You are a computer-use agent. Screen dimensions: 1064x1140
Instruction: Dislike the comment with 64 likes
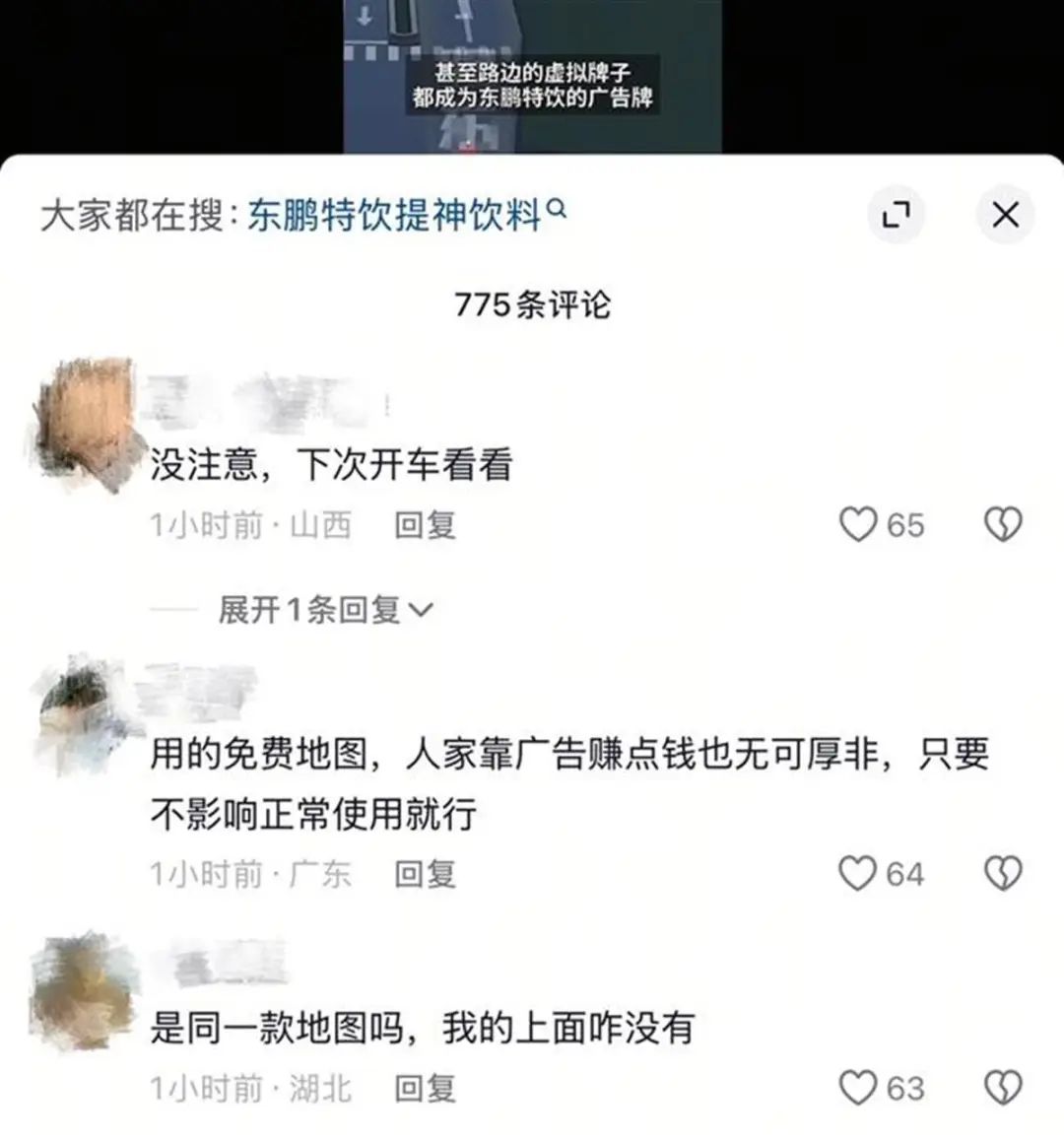[x=1003, y=873]
